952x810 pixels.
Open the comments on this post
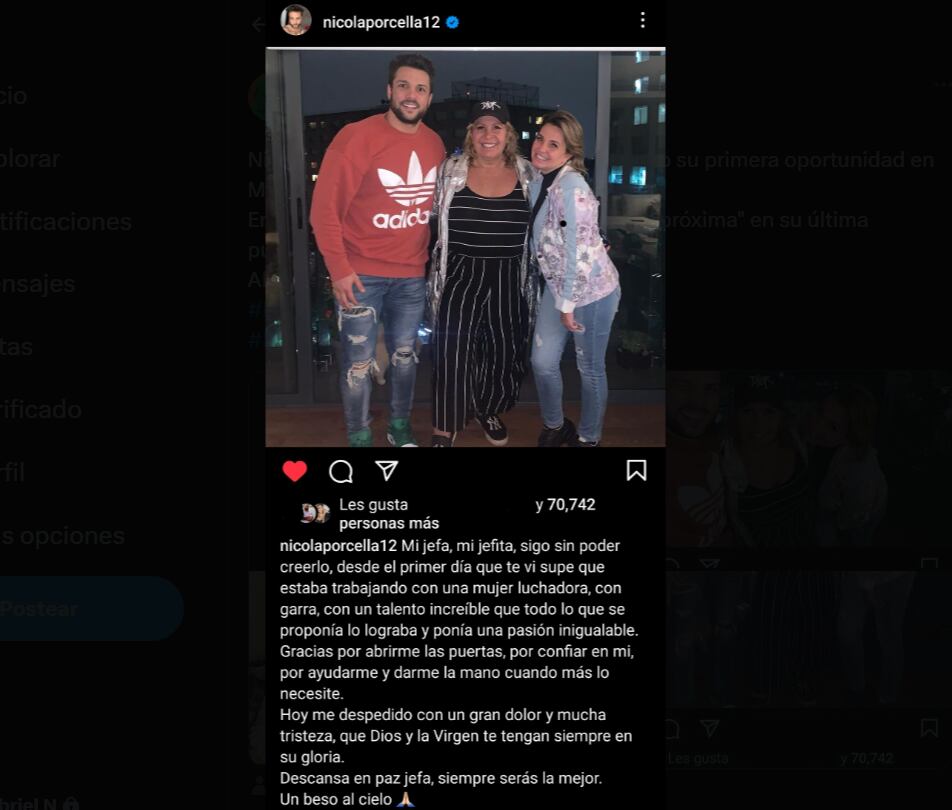coord(341,471)
